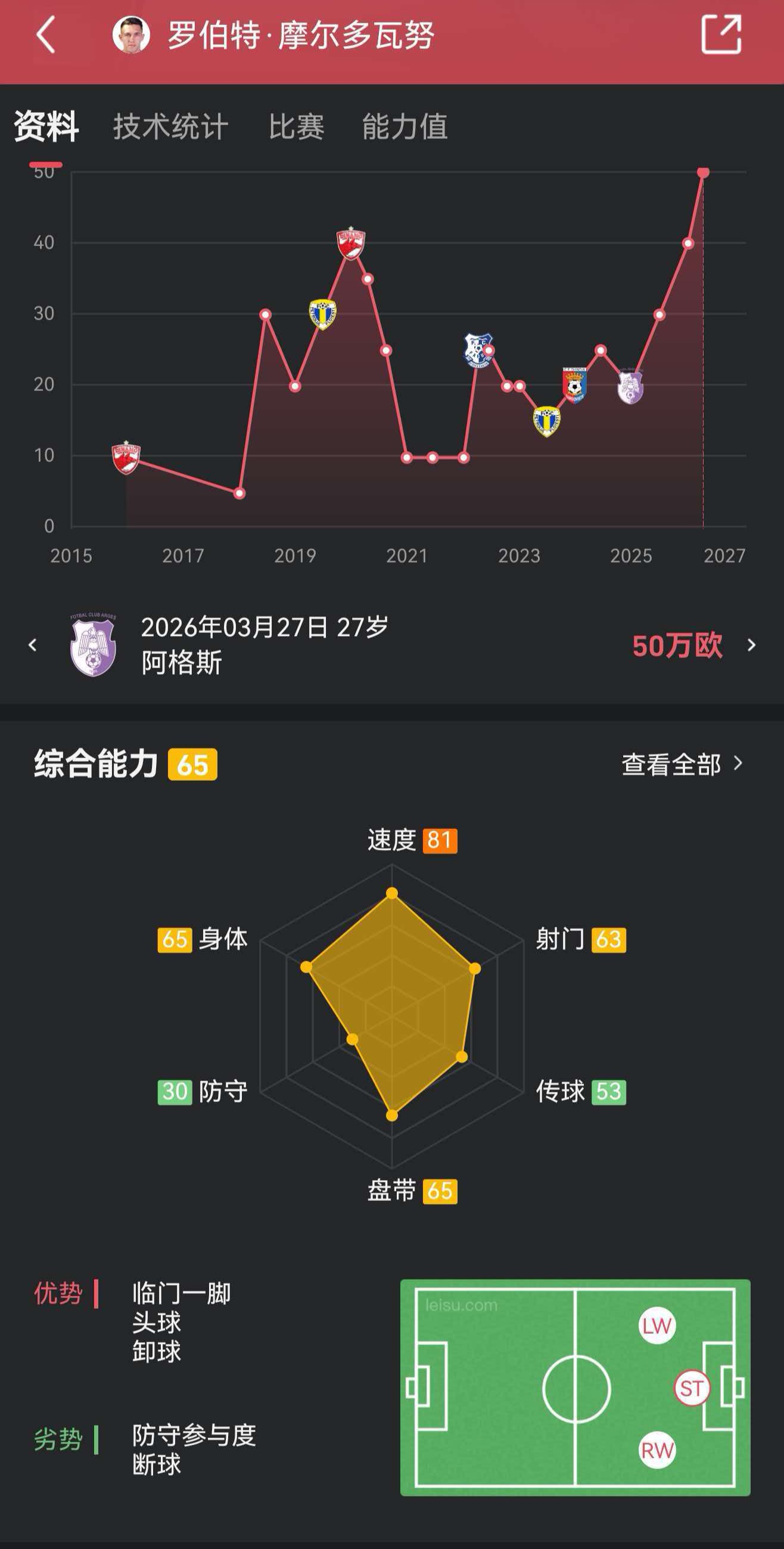This screenshot has width=784, height=1549.
Task: Open the 比赛 tab
Action: pos(297,127)
